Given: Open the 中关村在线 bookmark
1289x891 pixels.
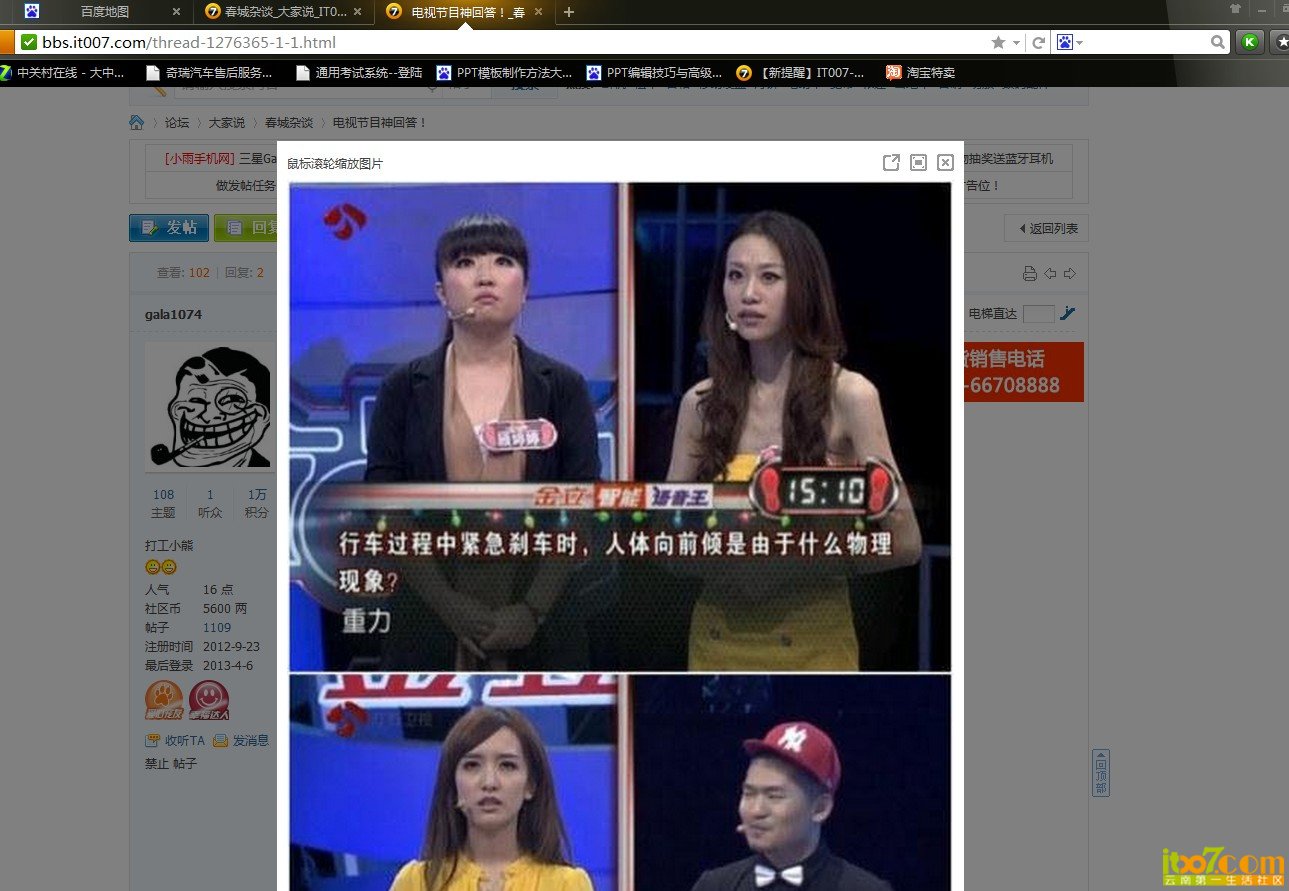Looking at the screenshot, I should [x=65, y=73].
